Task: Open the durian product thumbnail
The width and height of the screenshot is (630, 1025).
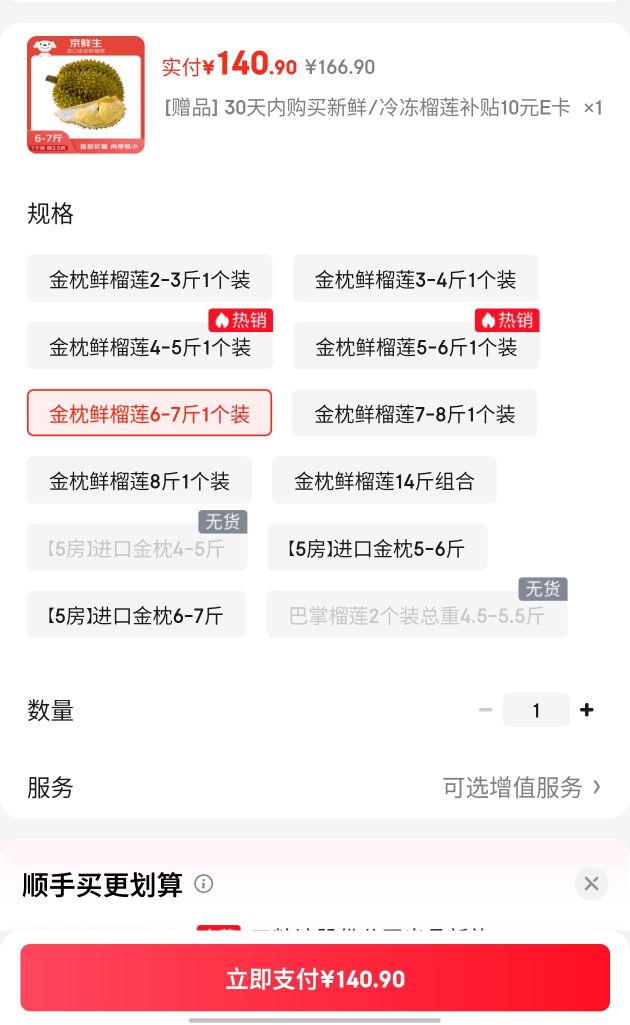Action: pos(86,95)
